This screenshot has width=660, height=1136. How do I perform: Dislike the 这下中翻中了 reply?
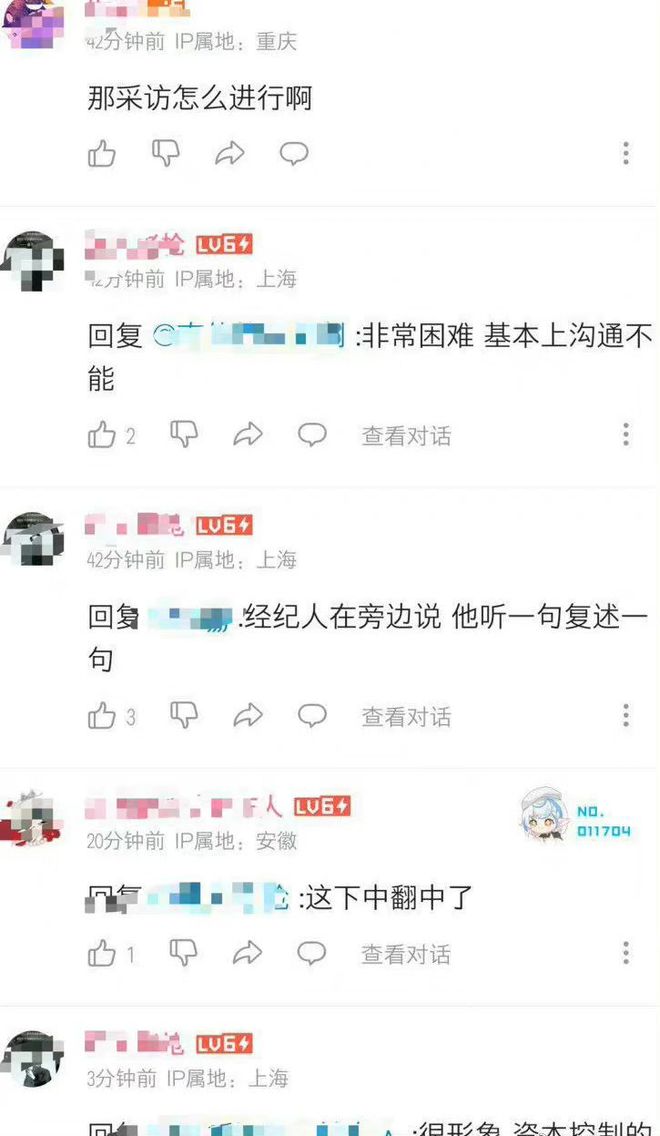pos(184,953)
